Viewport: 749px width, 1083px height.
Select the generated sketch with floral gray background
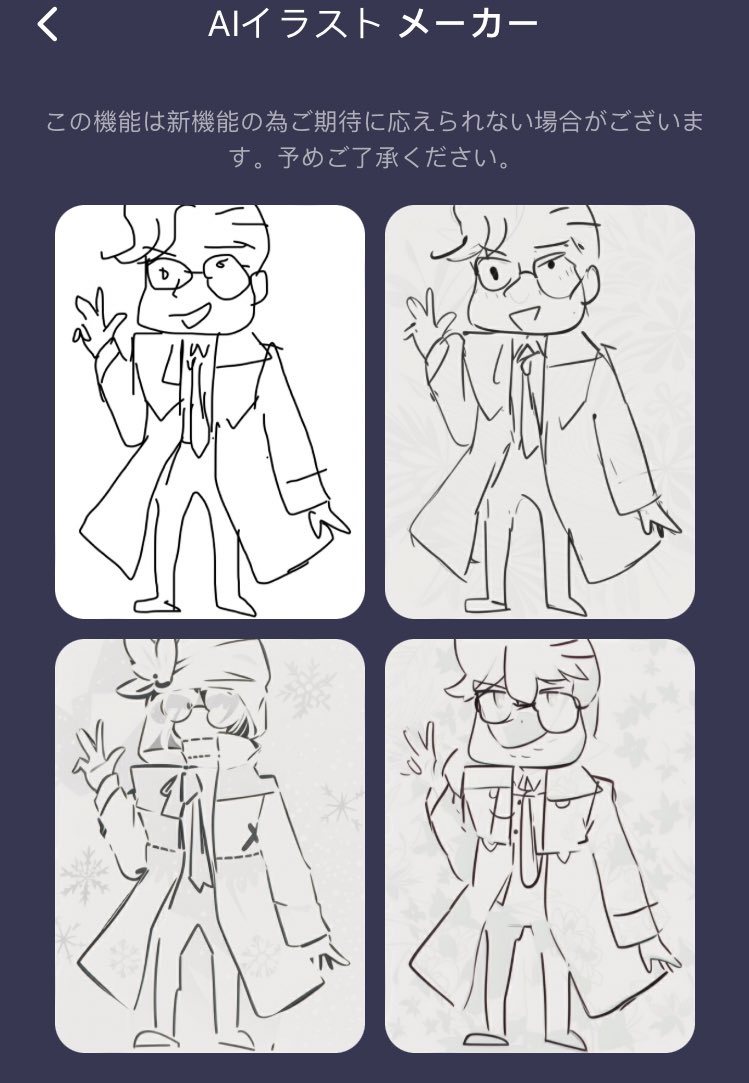coord(539,411)
